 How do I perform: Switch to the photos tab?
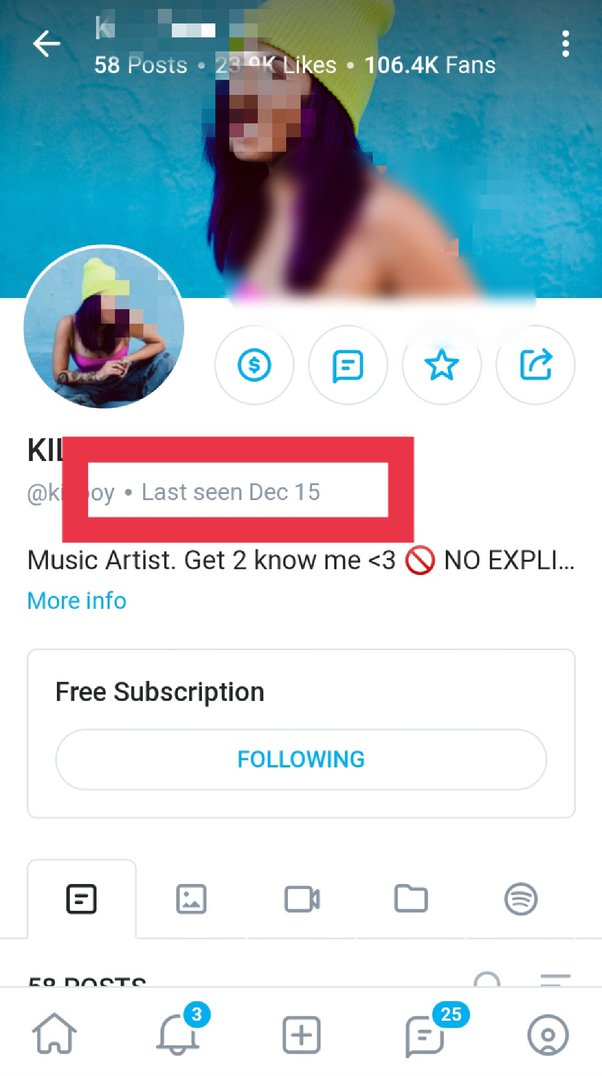191,899
